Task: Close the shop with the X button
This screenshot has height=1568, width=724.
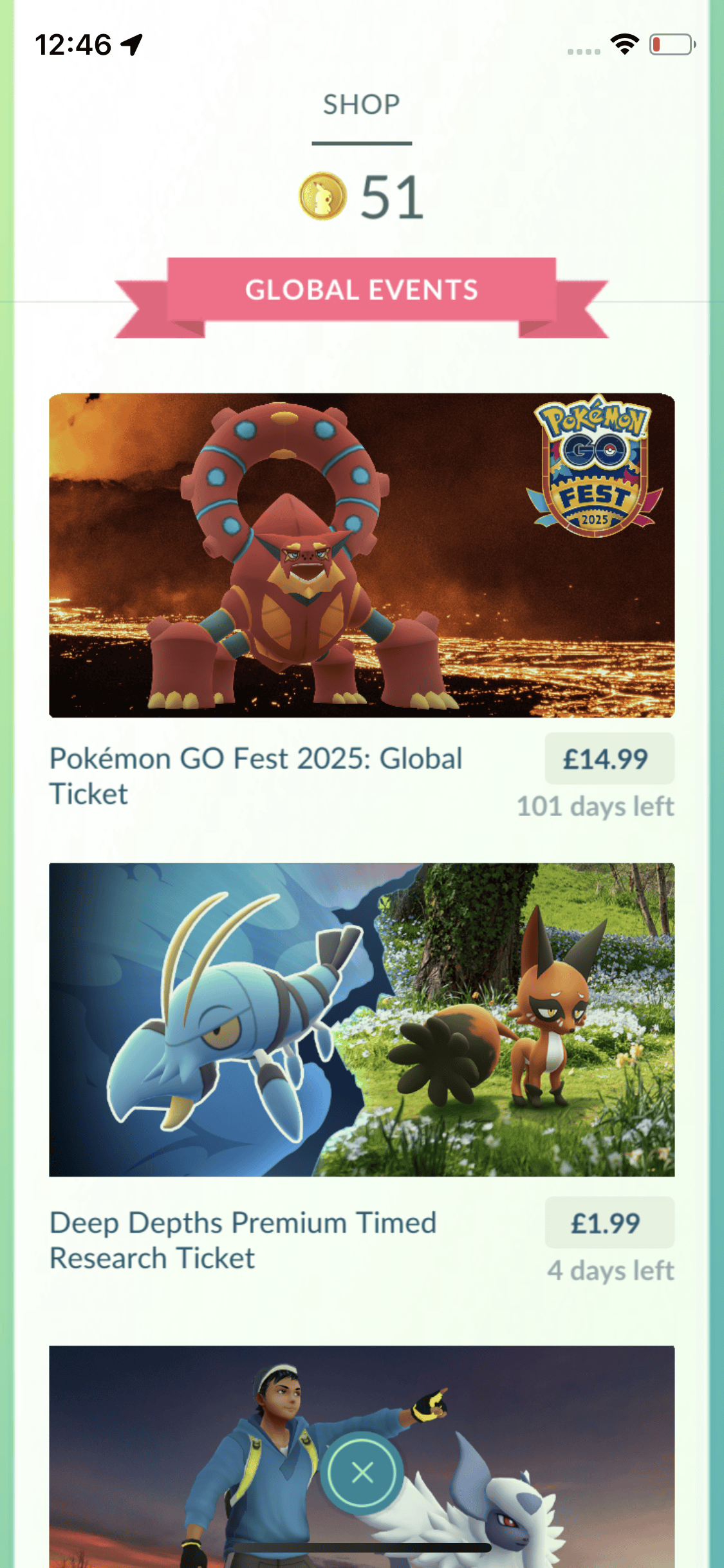Action: [362, 1472]
